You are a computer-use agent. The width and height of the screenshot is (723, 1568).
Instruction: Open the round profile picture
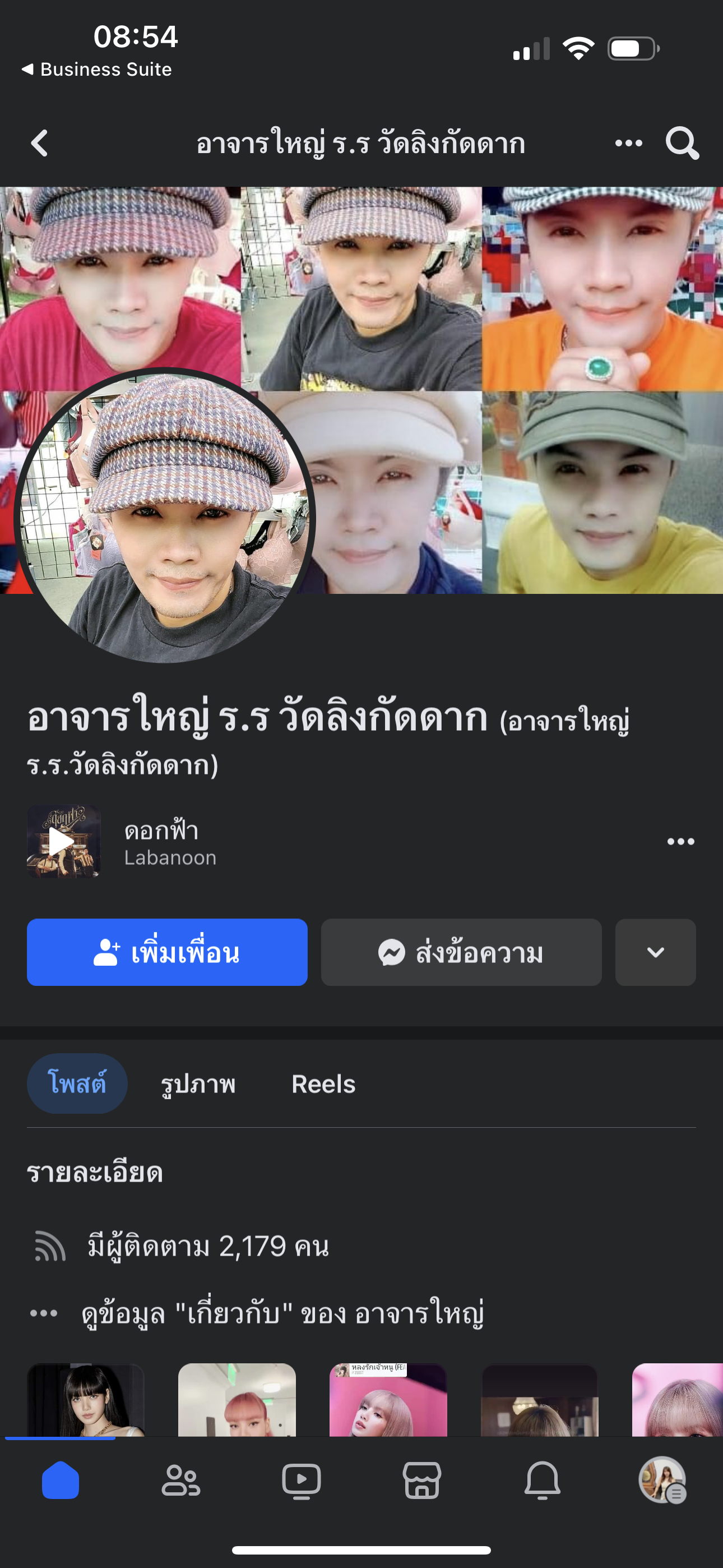[164, 518]
